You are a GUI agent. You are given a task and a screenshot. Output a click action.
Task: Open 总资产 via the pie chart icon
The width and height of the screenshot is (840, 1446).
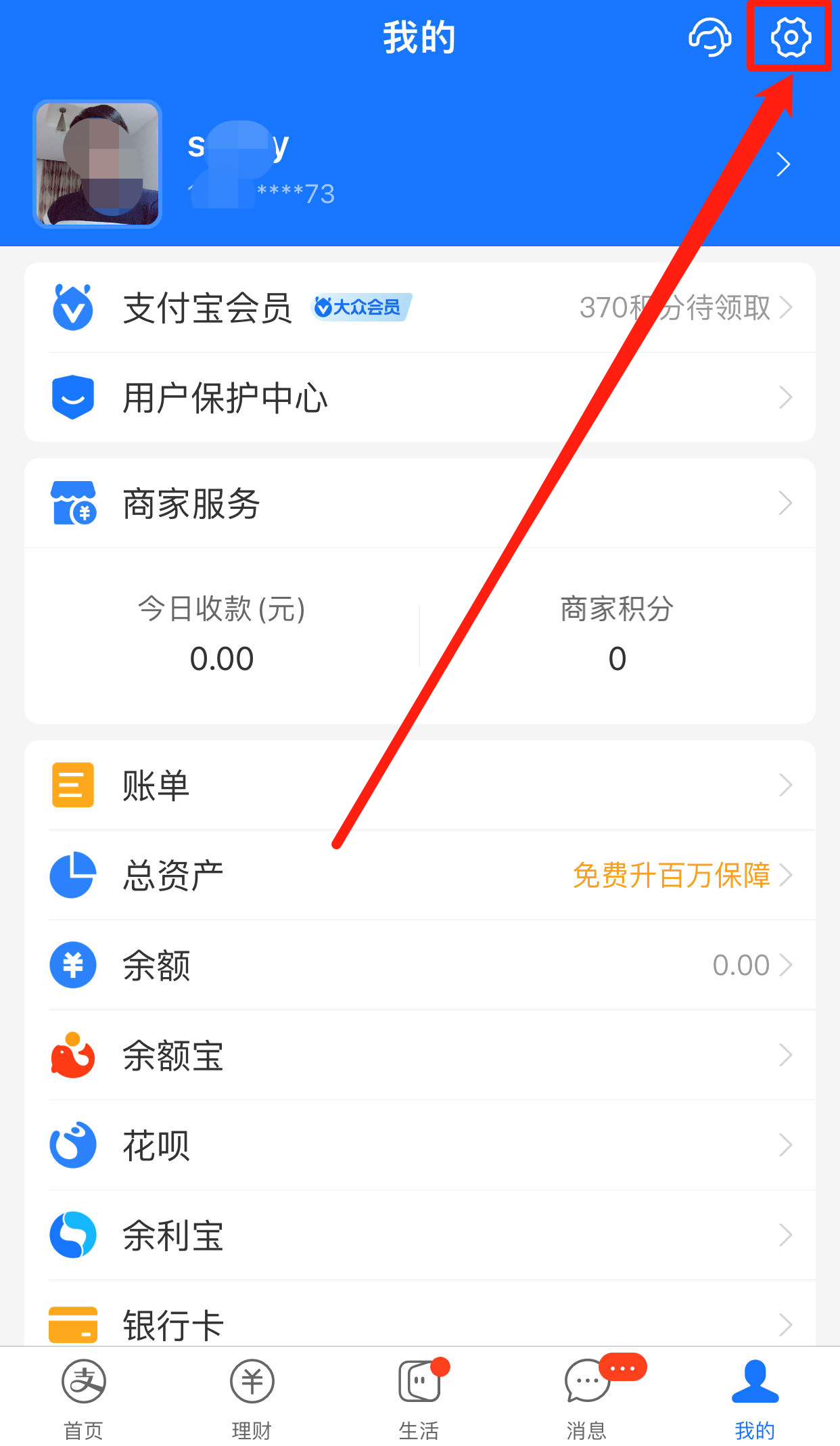(x=72, y=876)
